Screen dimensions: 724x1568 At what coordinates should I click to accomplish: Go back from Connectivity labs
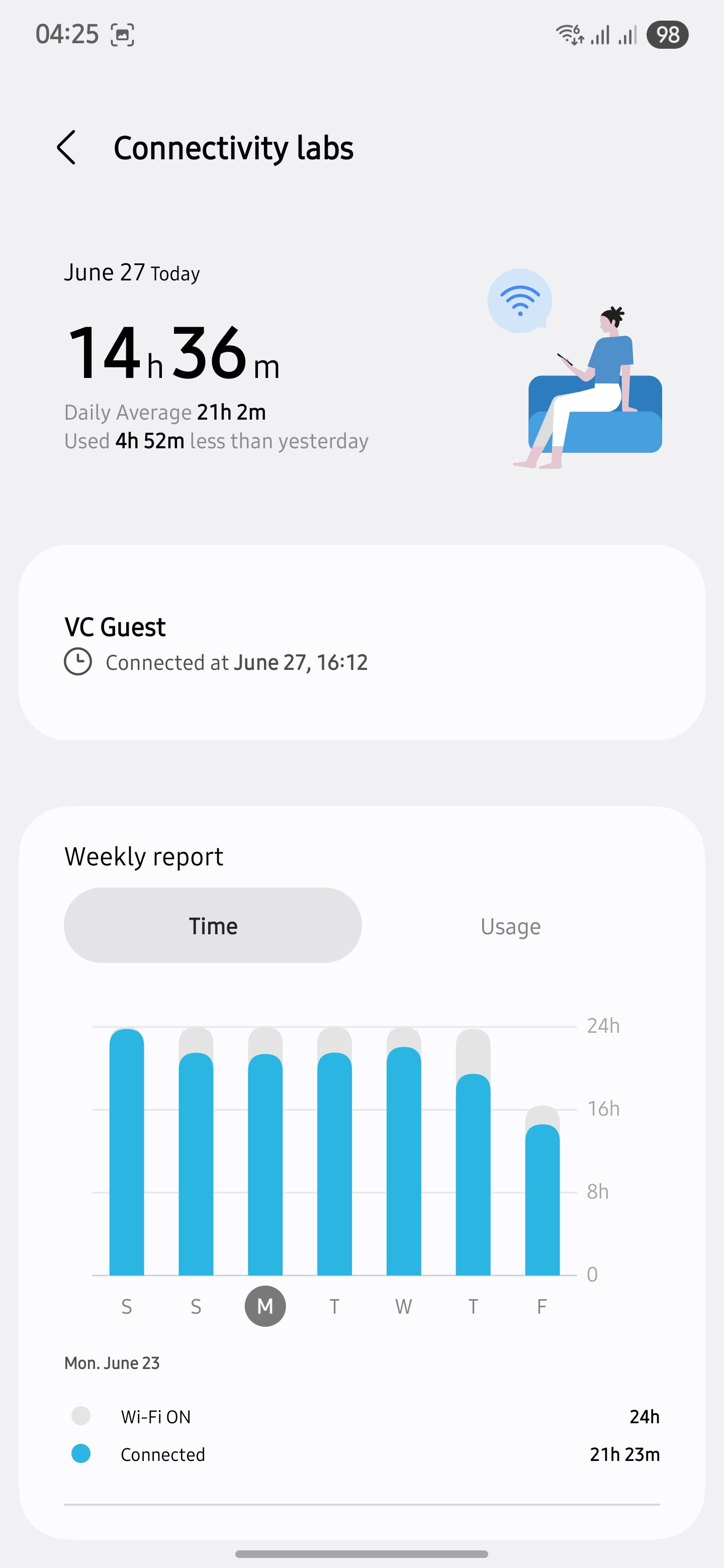pos(66,147)
